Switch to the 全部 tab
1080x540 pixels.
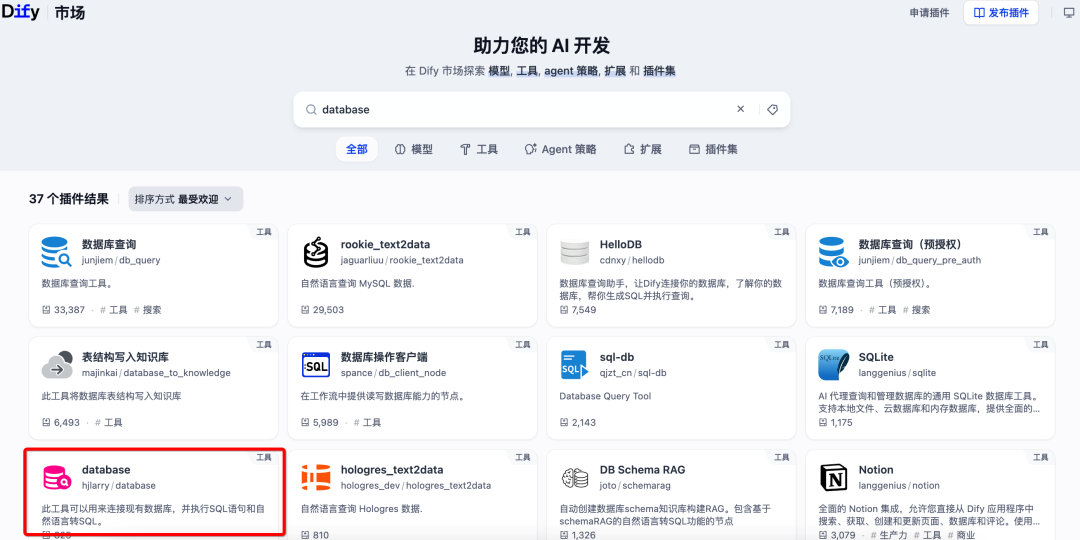point(357,149)
